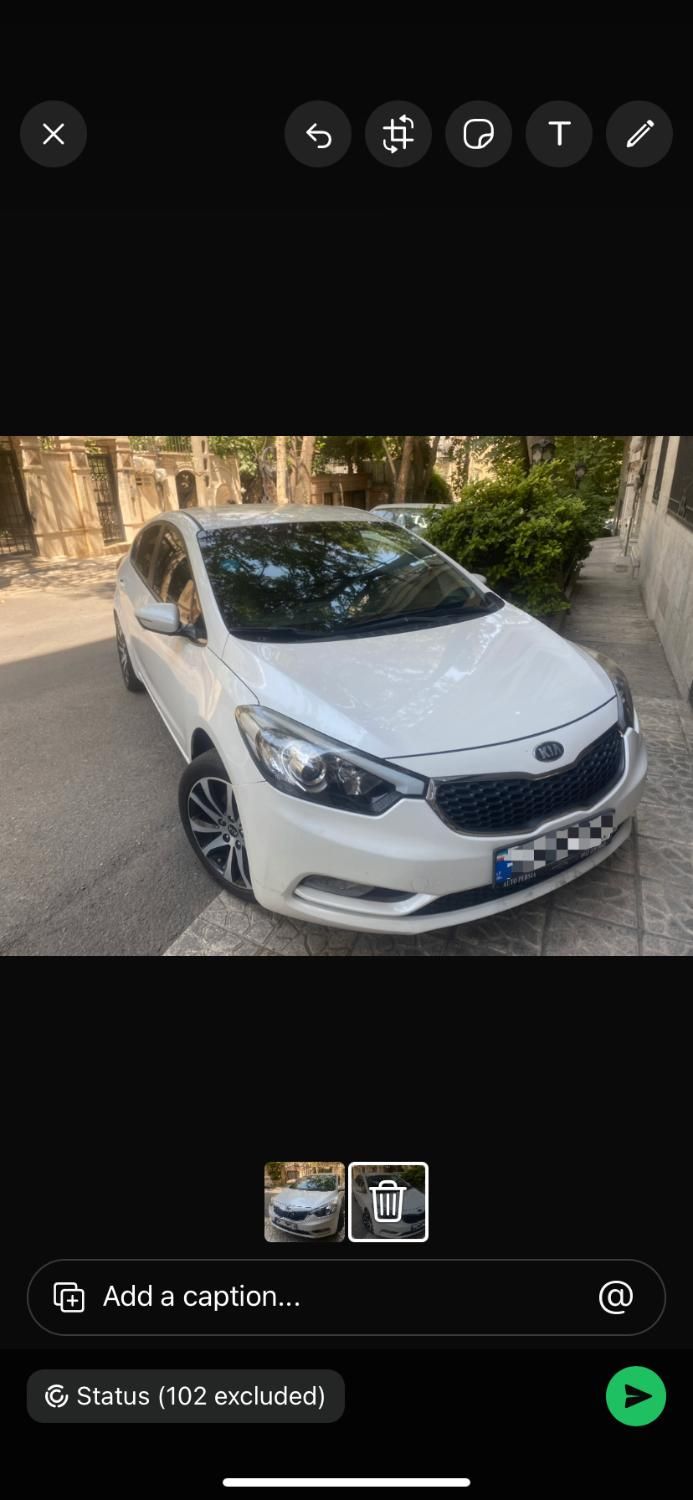
Task: Add a sticker to the photo
Action: 478,134
